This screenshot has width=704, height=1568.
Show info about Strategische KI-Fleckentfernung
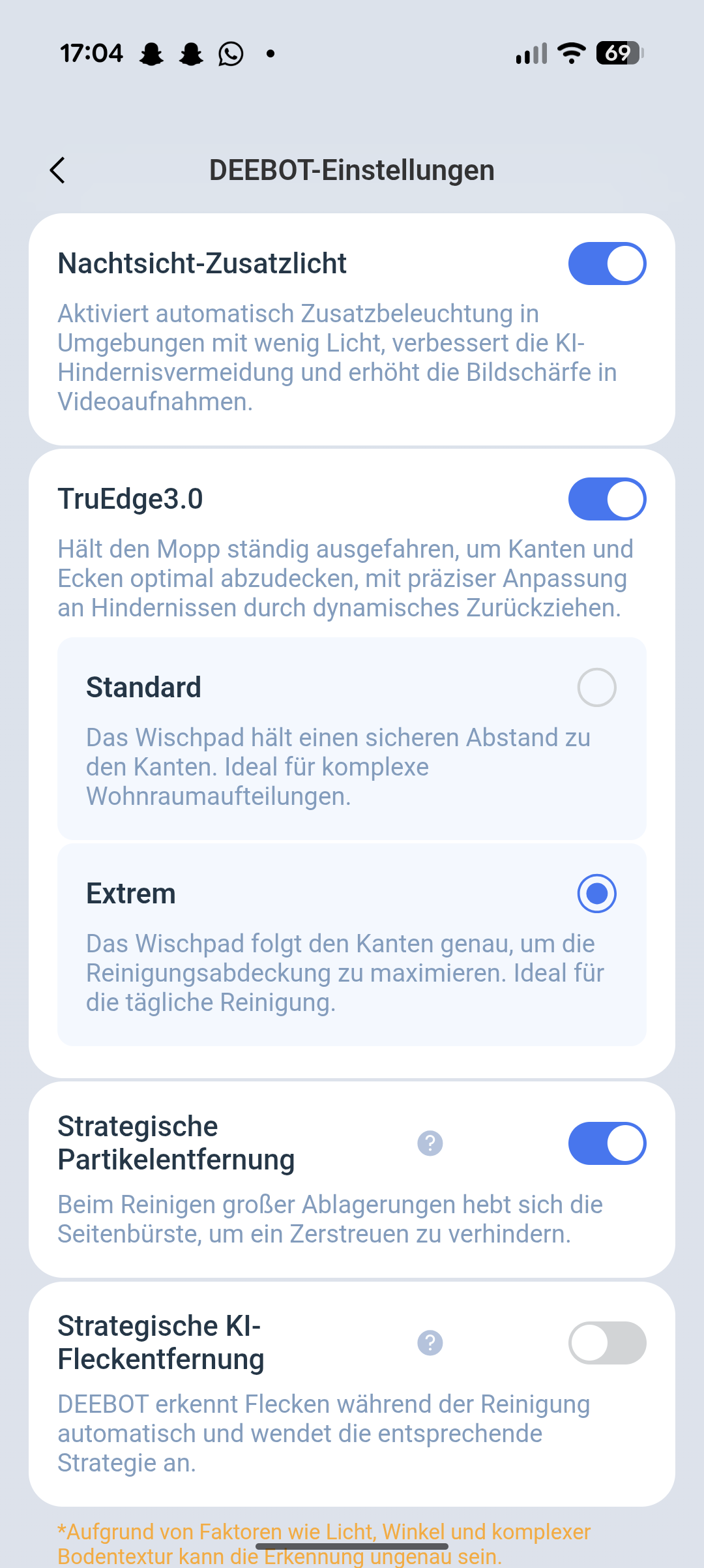[430, 1343]
